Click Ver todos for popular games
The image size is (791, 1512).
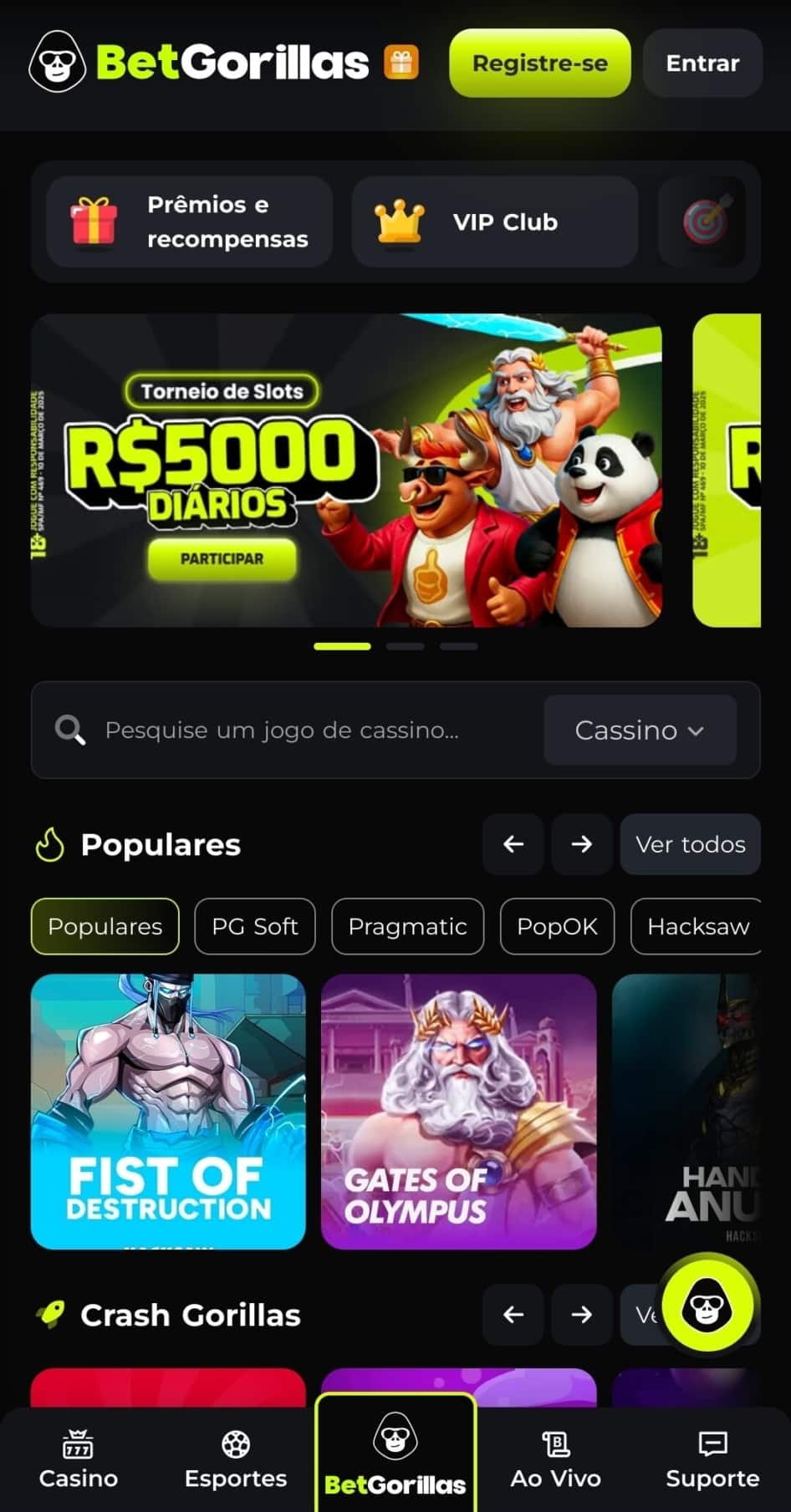point(690,844)
